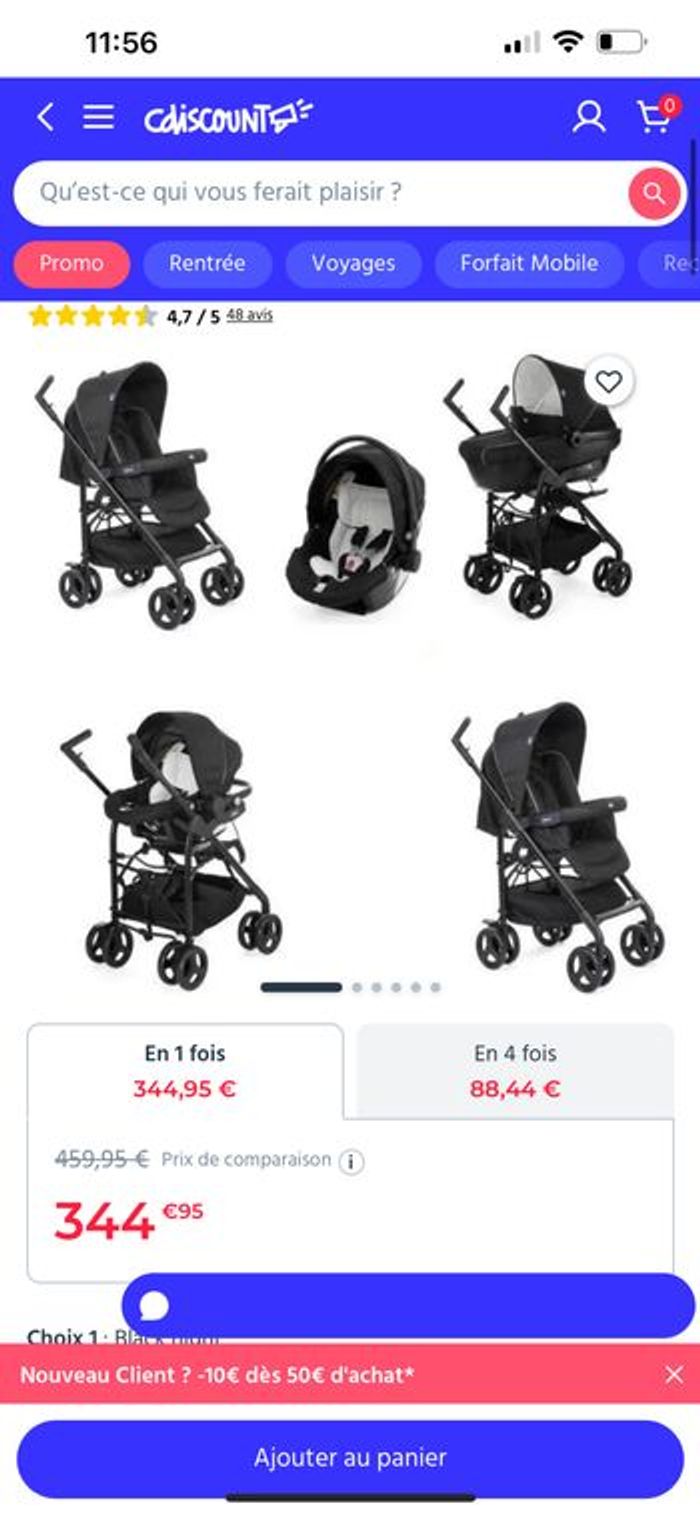Select the Promo chip
This screenshot has height=1514, width=700.
pos(71,264)
